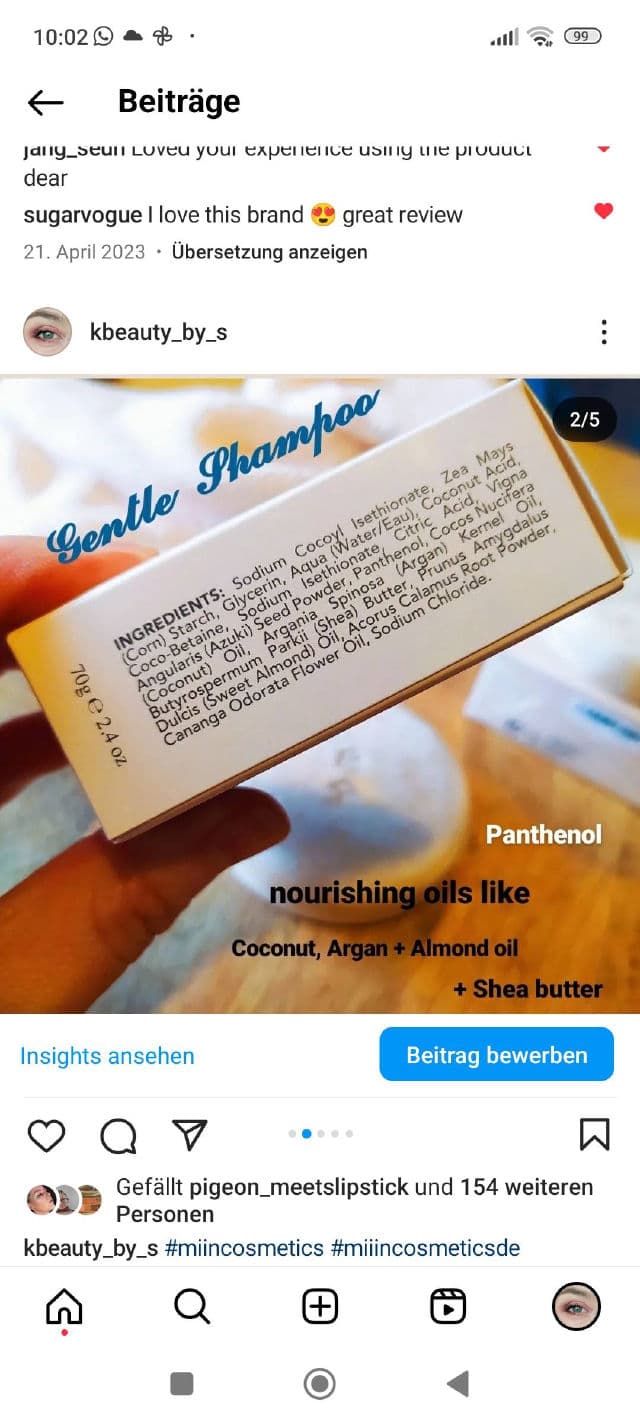Open the #miiincosmeticsde hashtag
This screenshot has width=640, height=1422.
(x=425, y=1248)
